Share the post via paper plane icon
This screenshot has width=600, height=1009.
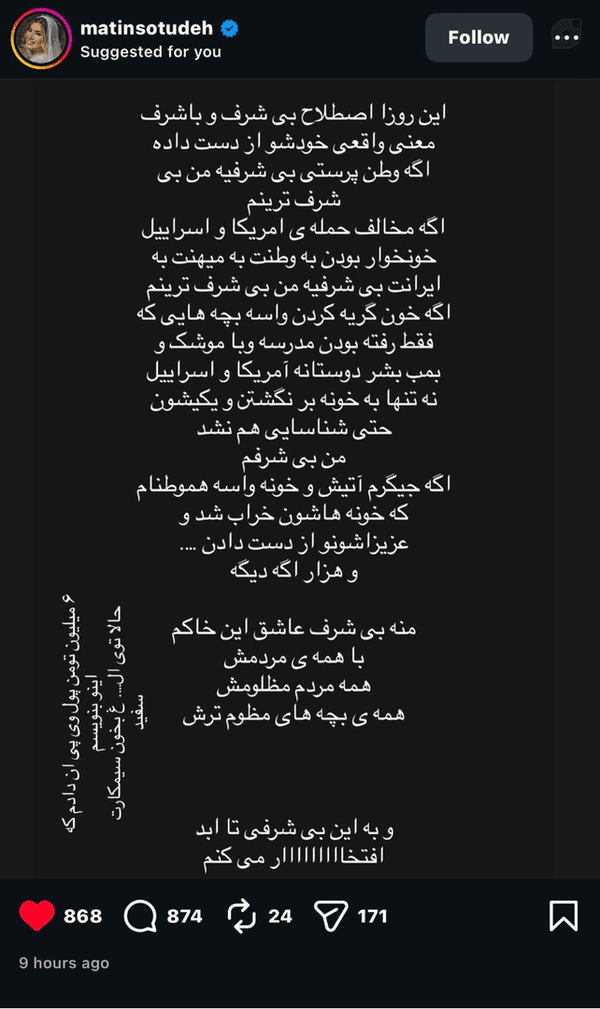(x=331, y=916)
